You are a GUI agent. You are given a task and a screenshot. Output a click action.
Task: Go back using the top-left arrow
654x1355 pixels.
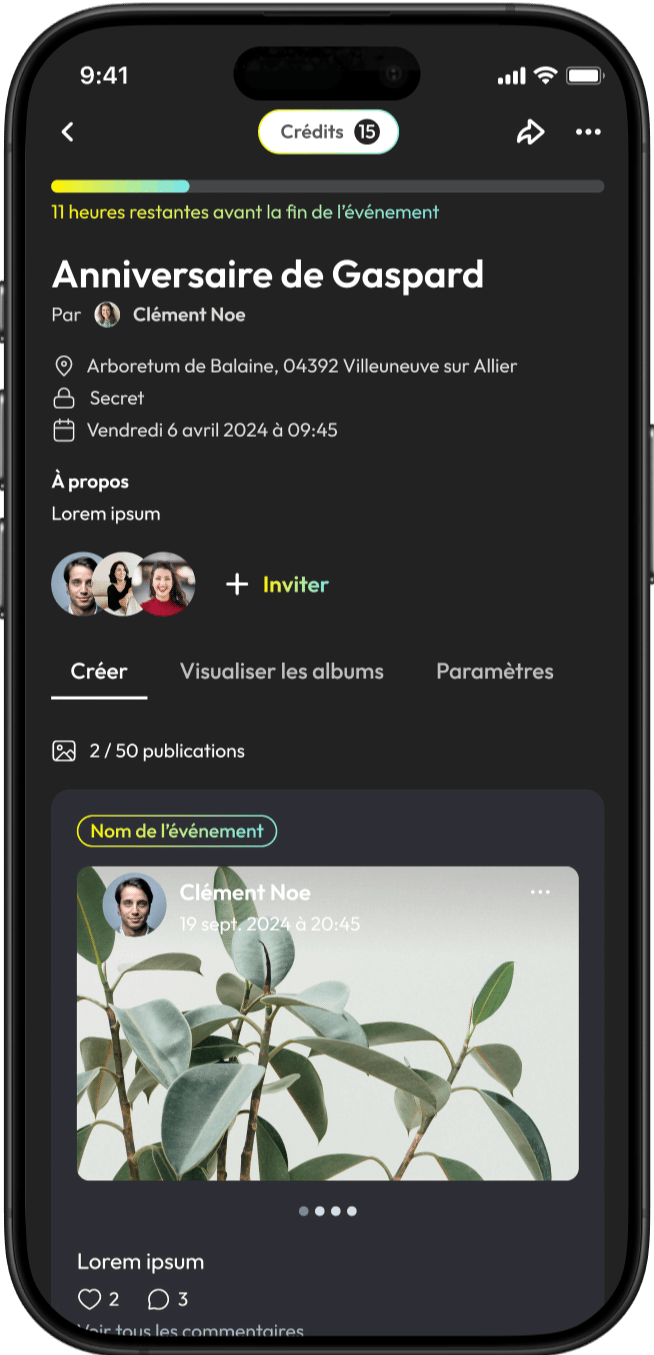point(68,132)
